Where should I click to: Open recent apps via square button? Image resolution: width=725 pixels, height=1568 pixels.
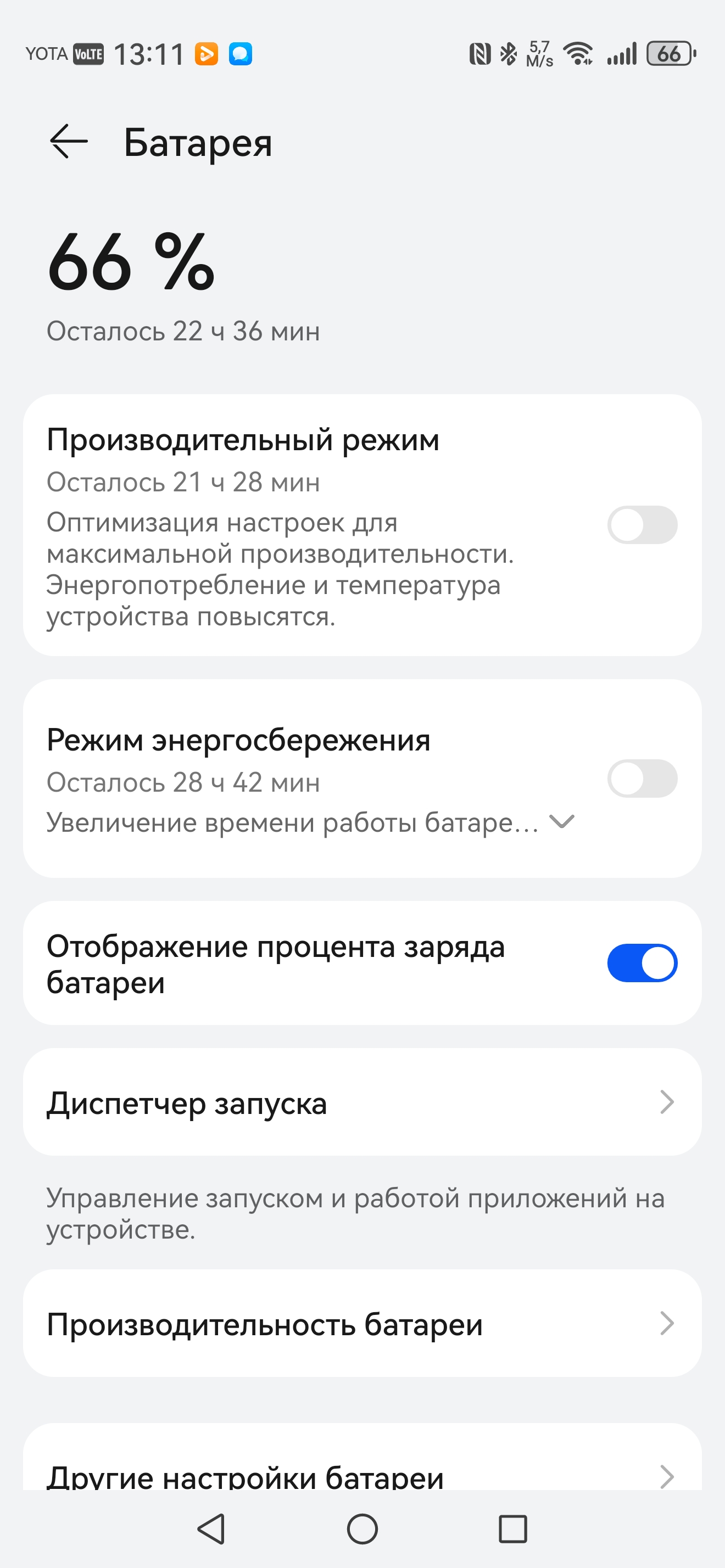point(512,1528)
